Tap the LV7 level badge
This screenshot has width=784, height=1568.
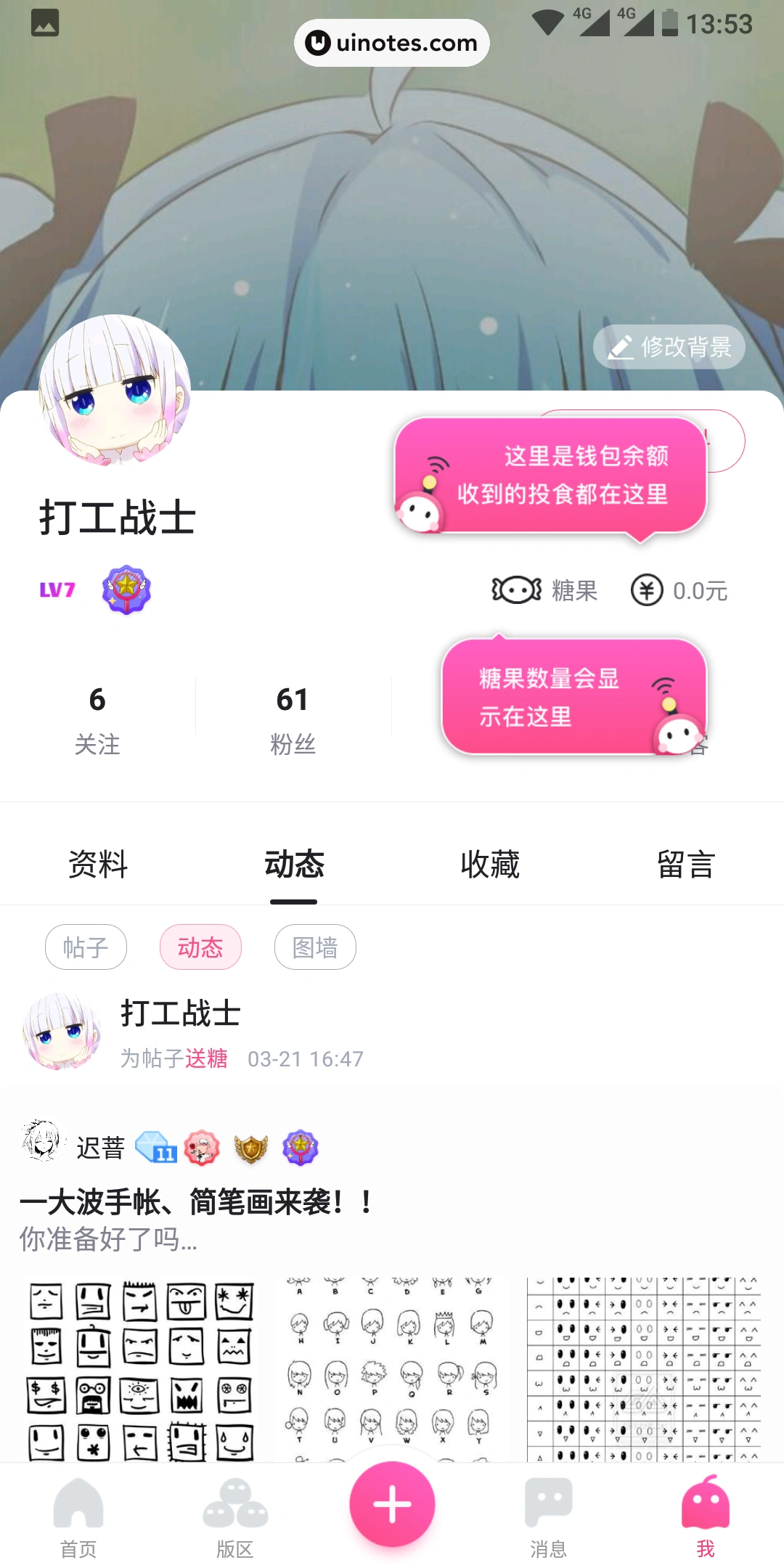[57, 589]
